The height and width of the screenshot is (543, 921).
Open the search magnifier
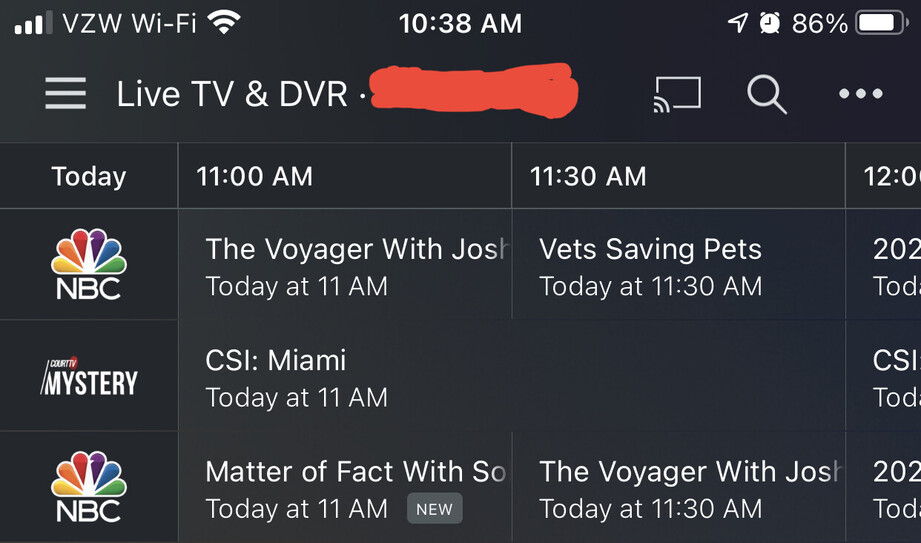[x=766, y=94]
